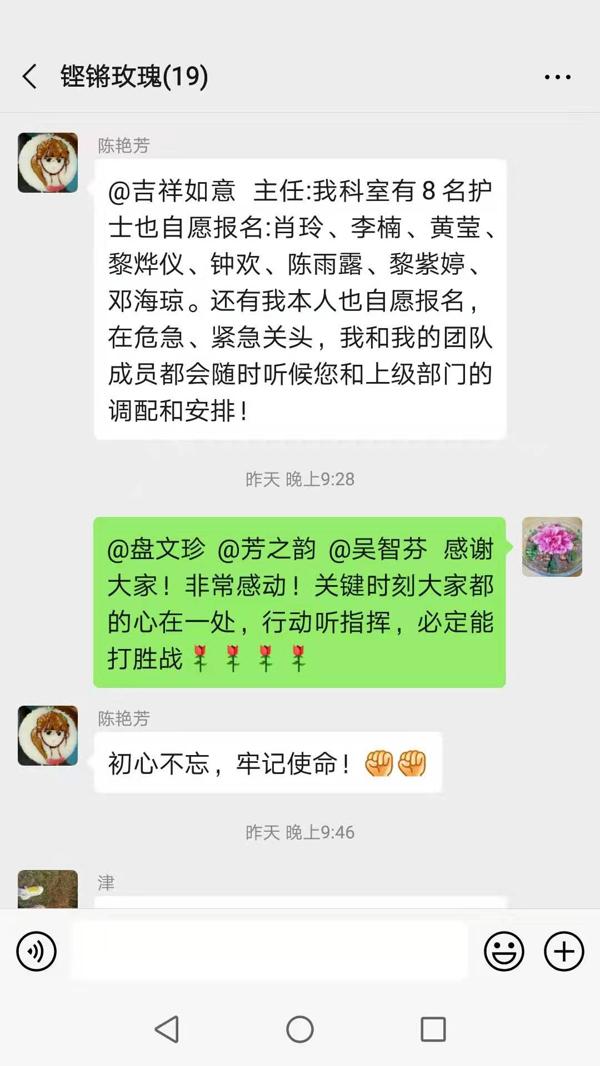Open the plus attachments menu

pos(564,950)
